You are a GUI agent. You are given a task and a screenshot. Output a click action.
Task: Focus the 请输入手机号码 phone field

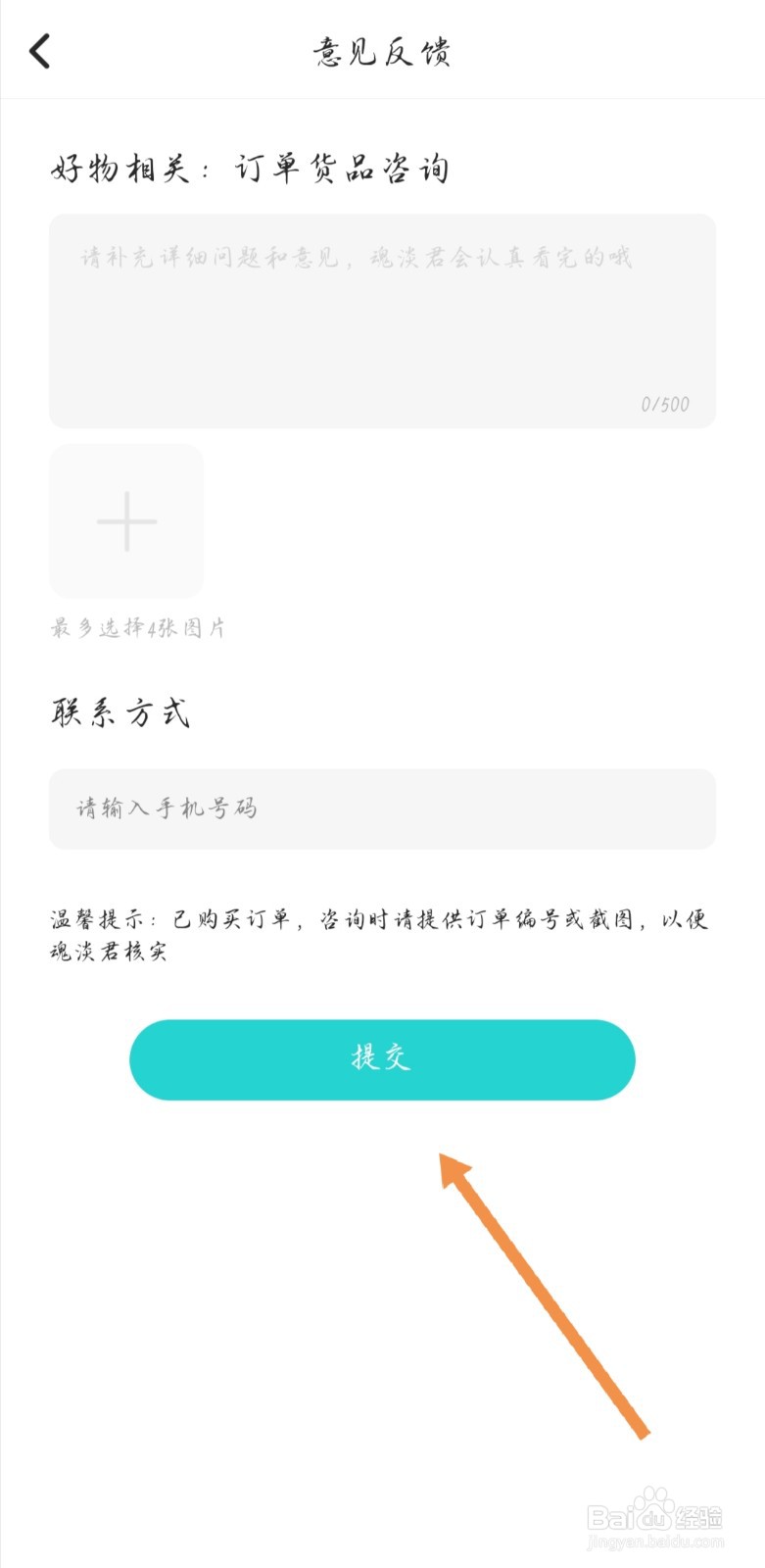pos(382,809)
